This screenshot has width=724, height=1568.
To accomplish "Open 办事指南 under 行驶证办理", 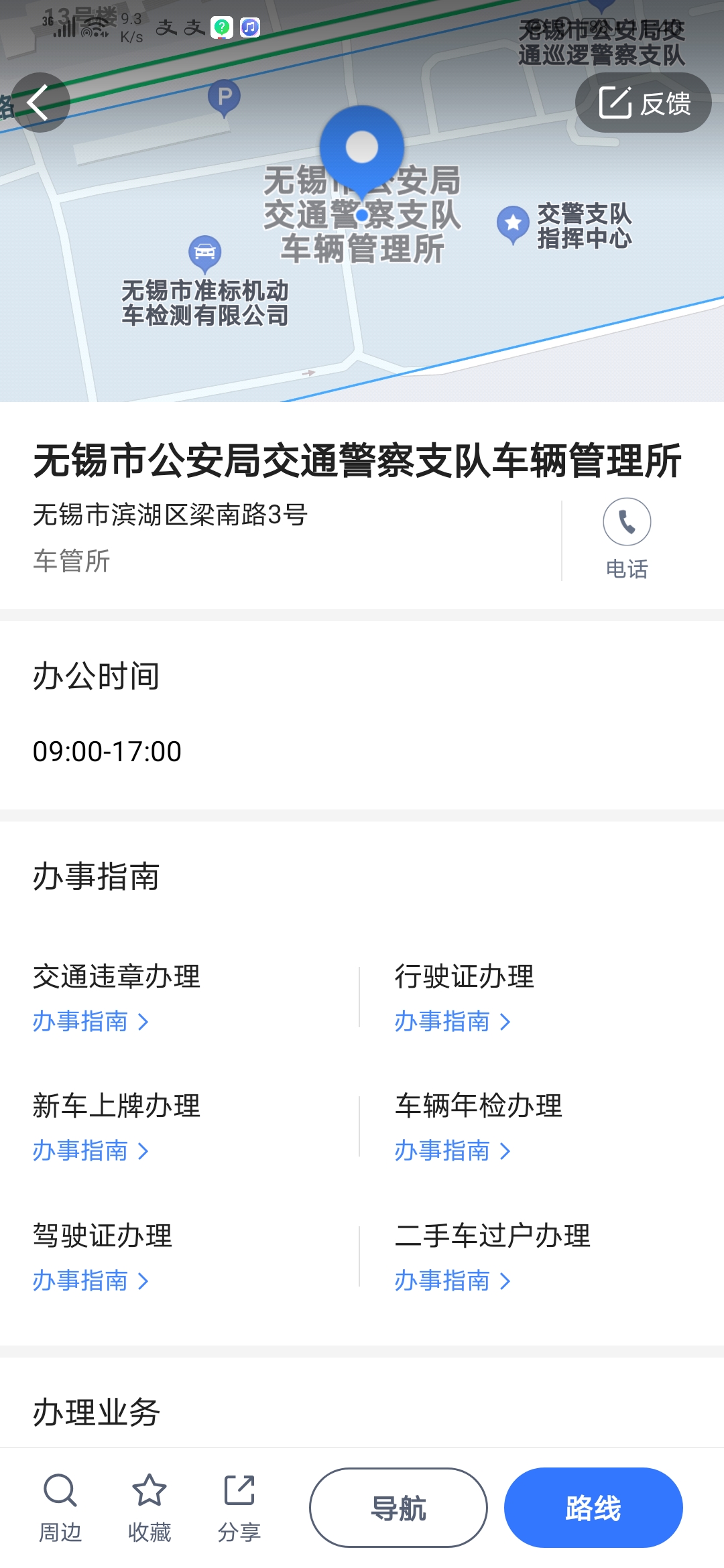I will point(452,1022).
